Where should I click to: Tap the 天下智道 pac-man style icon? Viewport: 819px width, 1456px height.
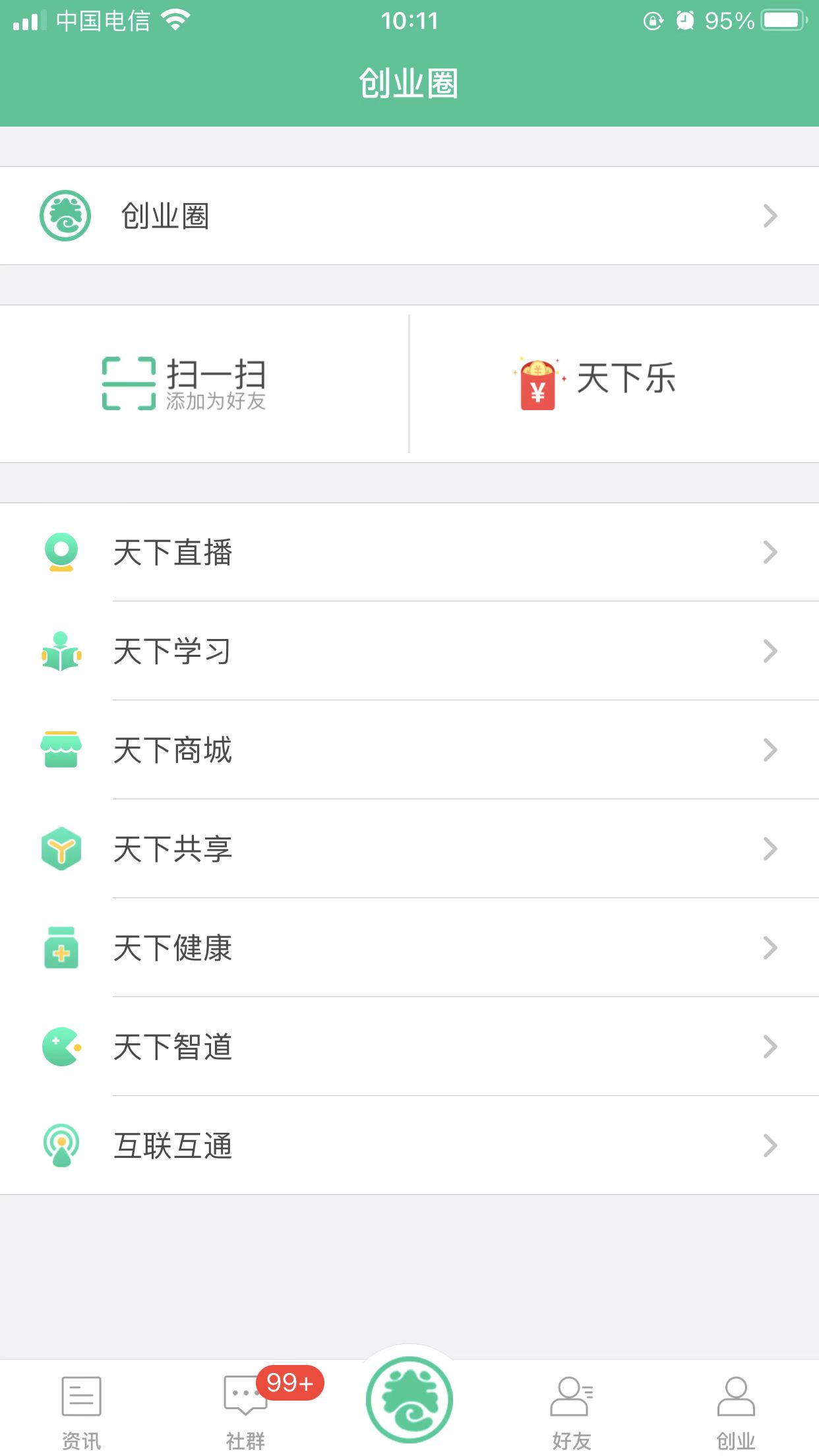(61, 1047)
